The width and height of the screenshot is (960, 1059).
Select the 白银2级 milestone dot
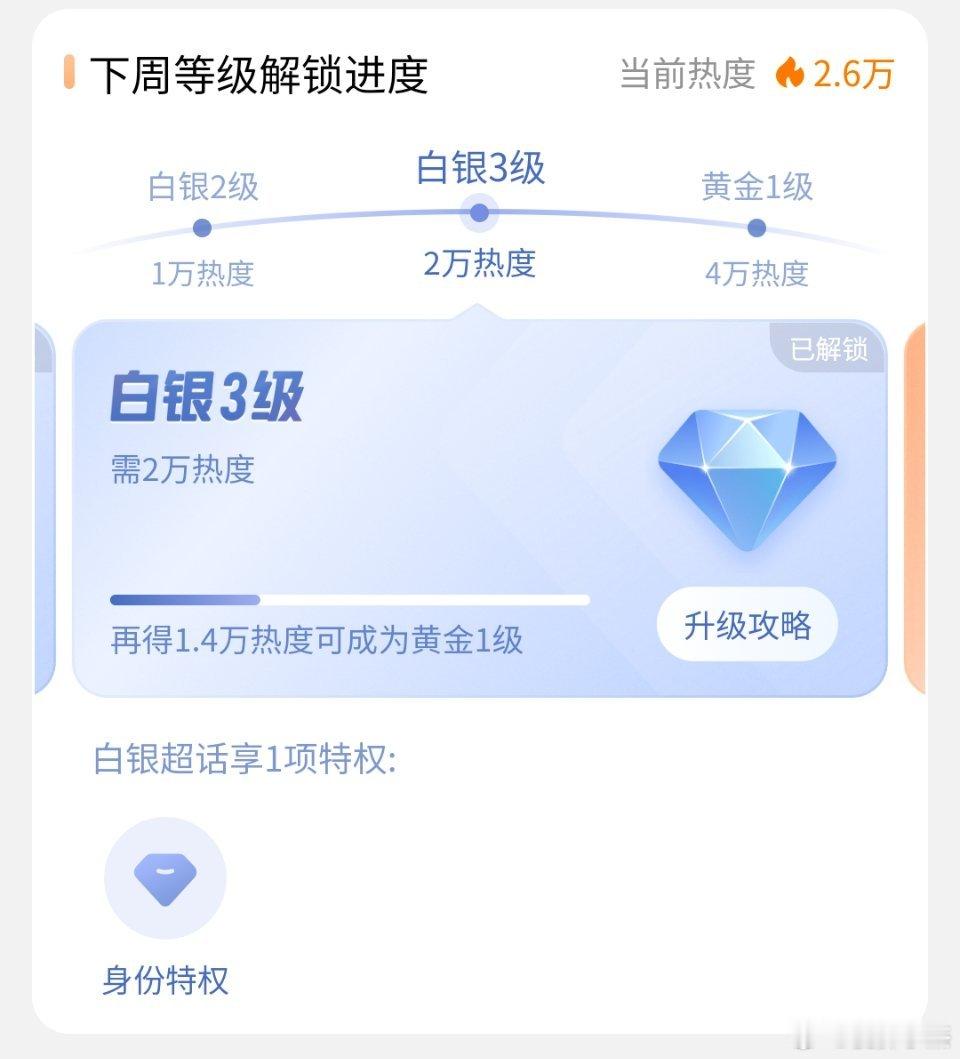(204, 227)
